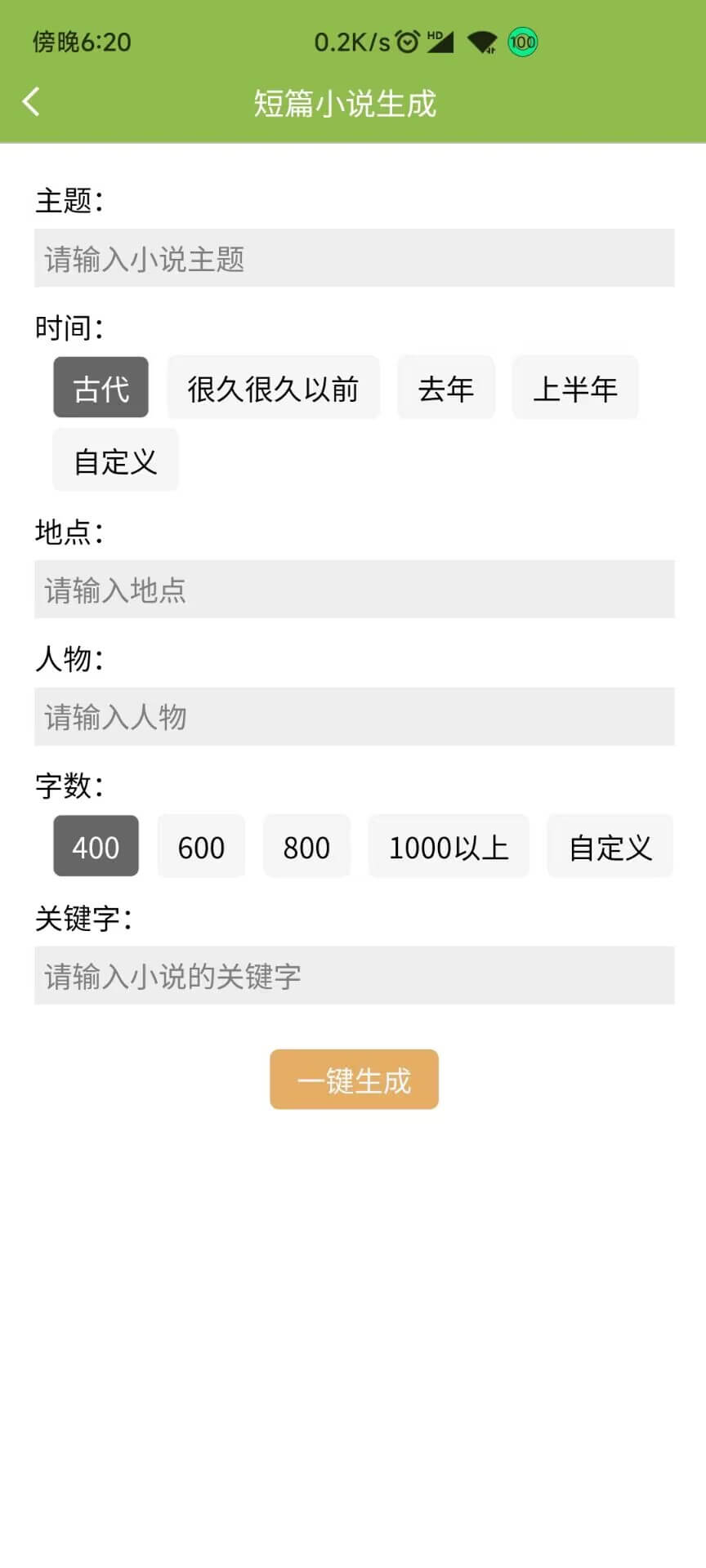Tap the 请输入地点 location field
706x1568 pixels.
click(354, 589)
